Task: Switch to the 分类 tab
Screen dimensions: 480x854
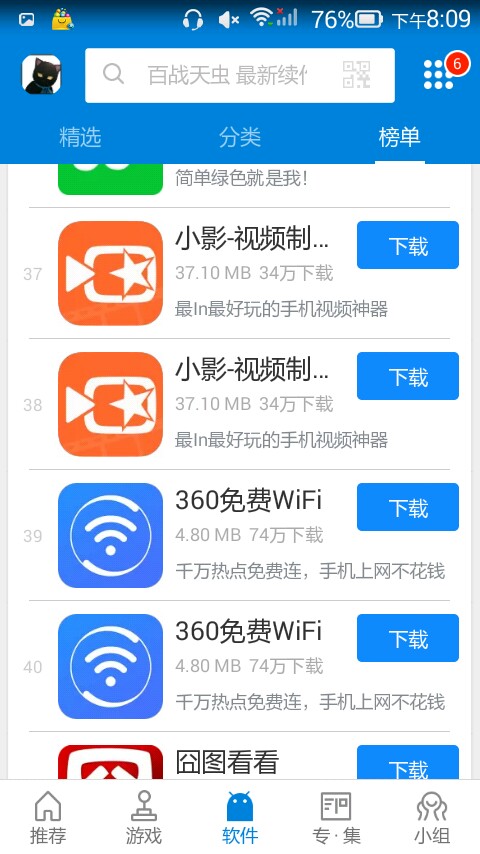Action: [240, 137]
